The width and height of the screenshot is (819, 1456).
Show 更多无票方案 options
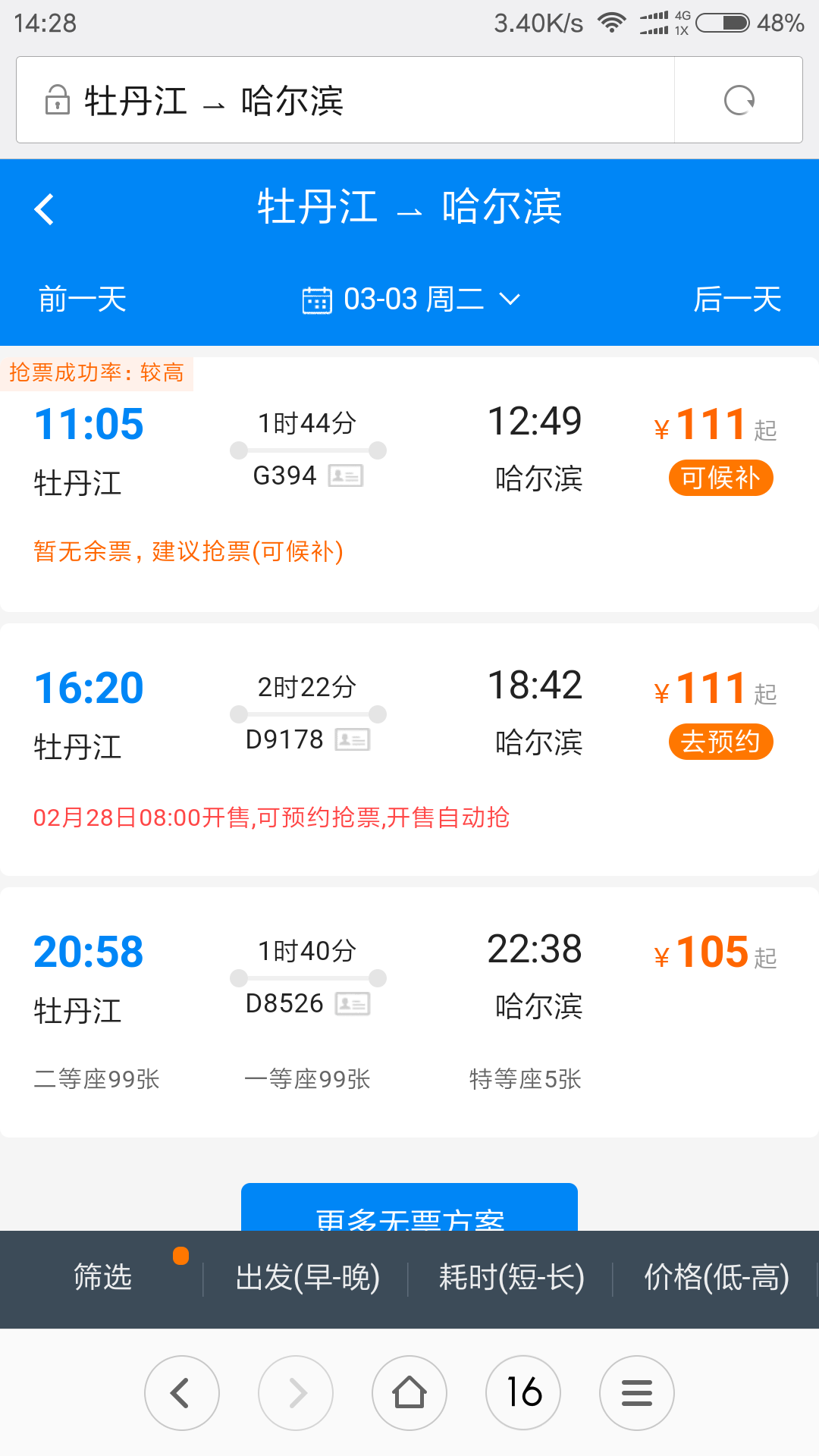click(x=409, y=1208)
